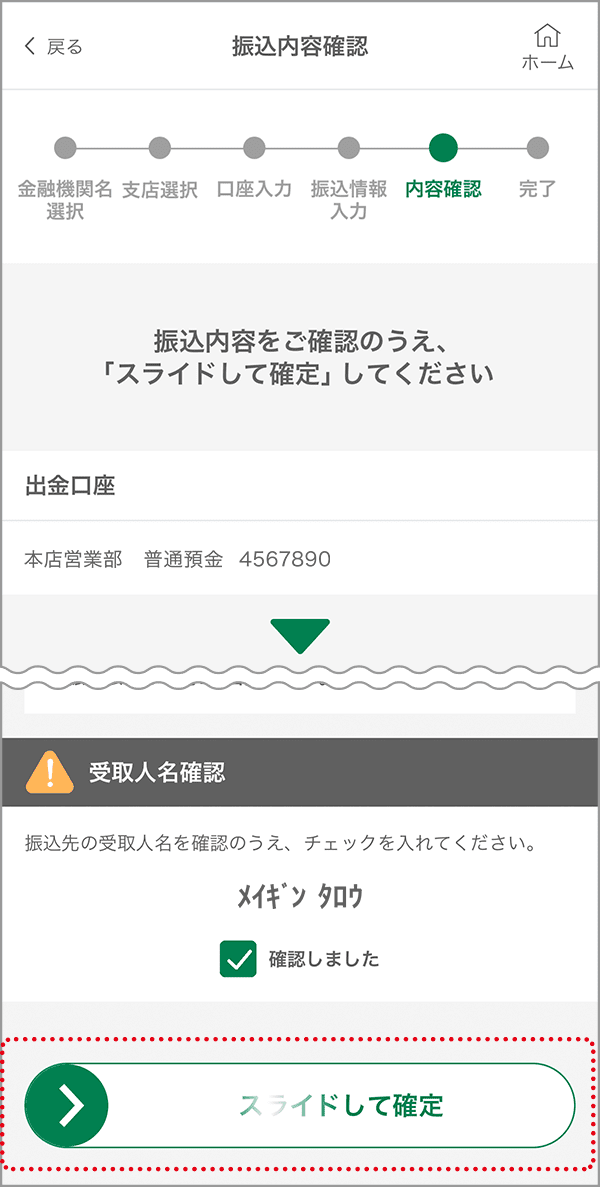Open the ホーム home icon
This screenshot has width=600, height=1187.
point(547,47)
